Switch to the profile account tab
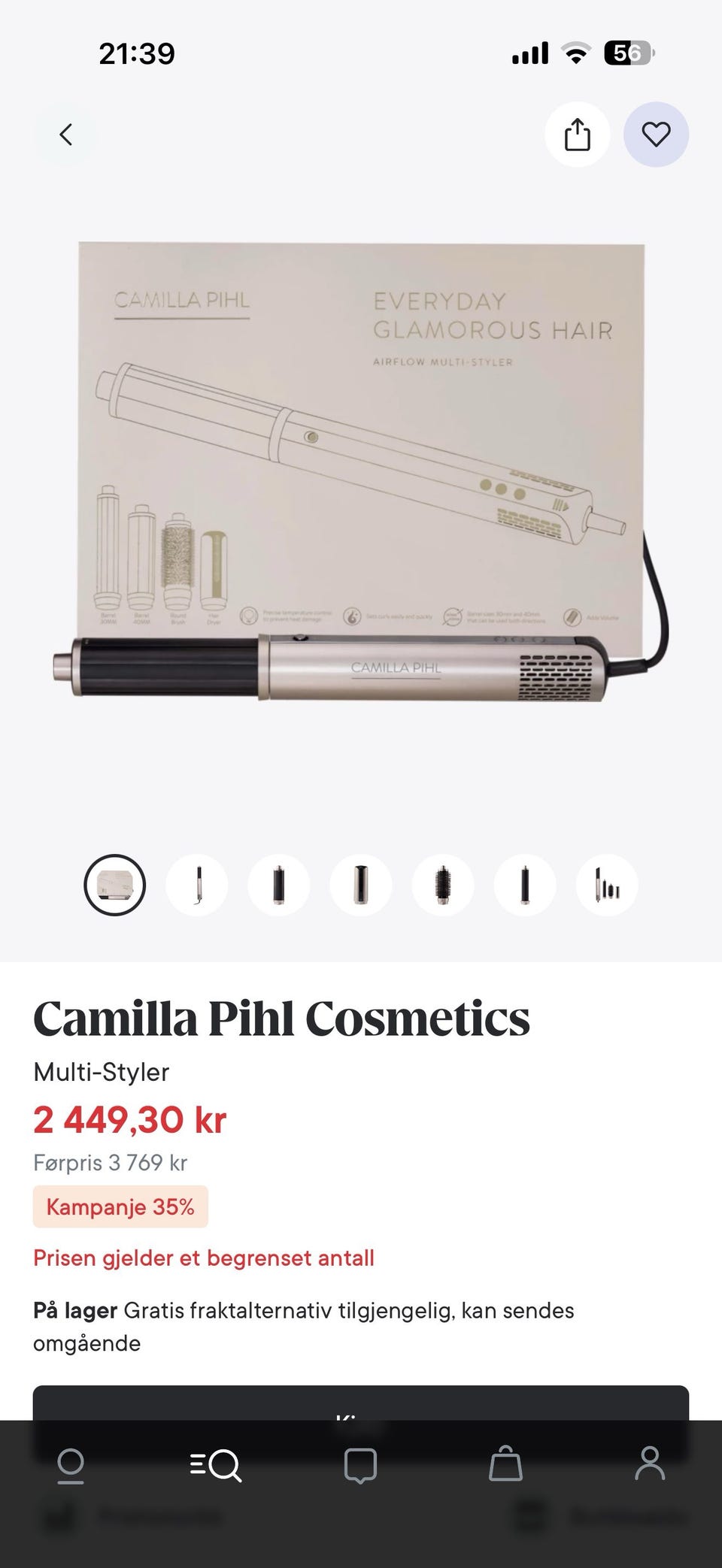Screen dimensions: 722x1568 coord(650,1463)
